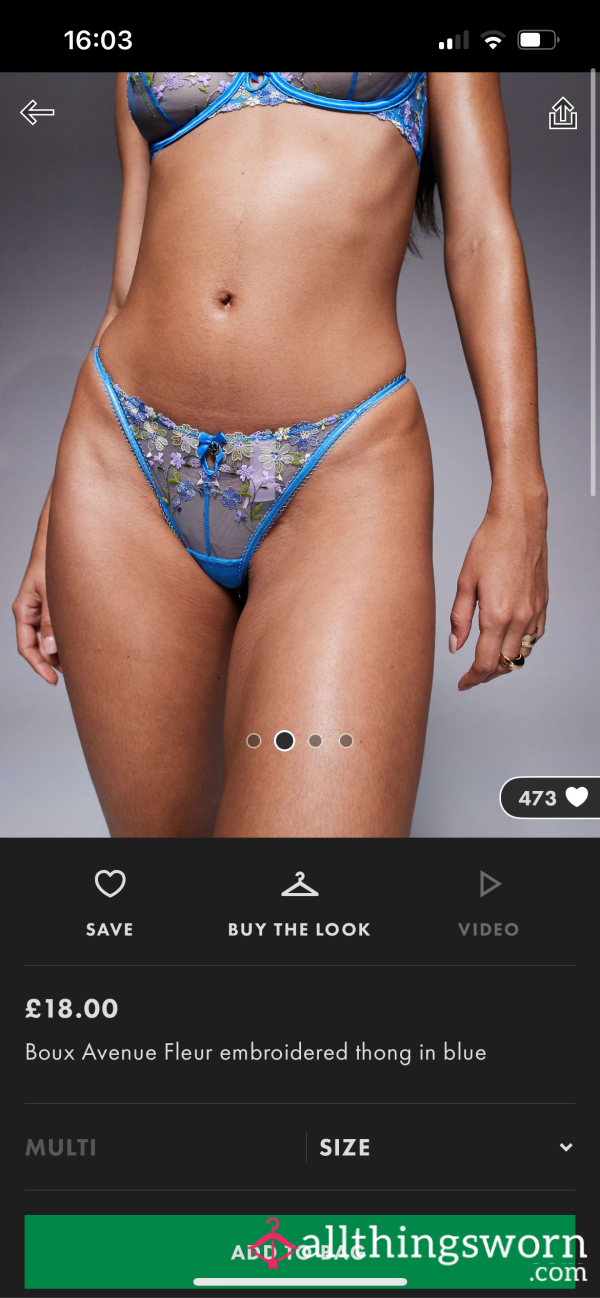Open Buy The Look
The height and width of the screenshot is (1298, 600).
click(x=299, y=903)
